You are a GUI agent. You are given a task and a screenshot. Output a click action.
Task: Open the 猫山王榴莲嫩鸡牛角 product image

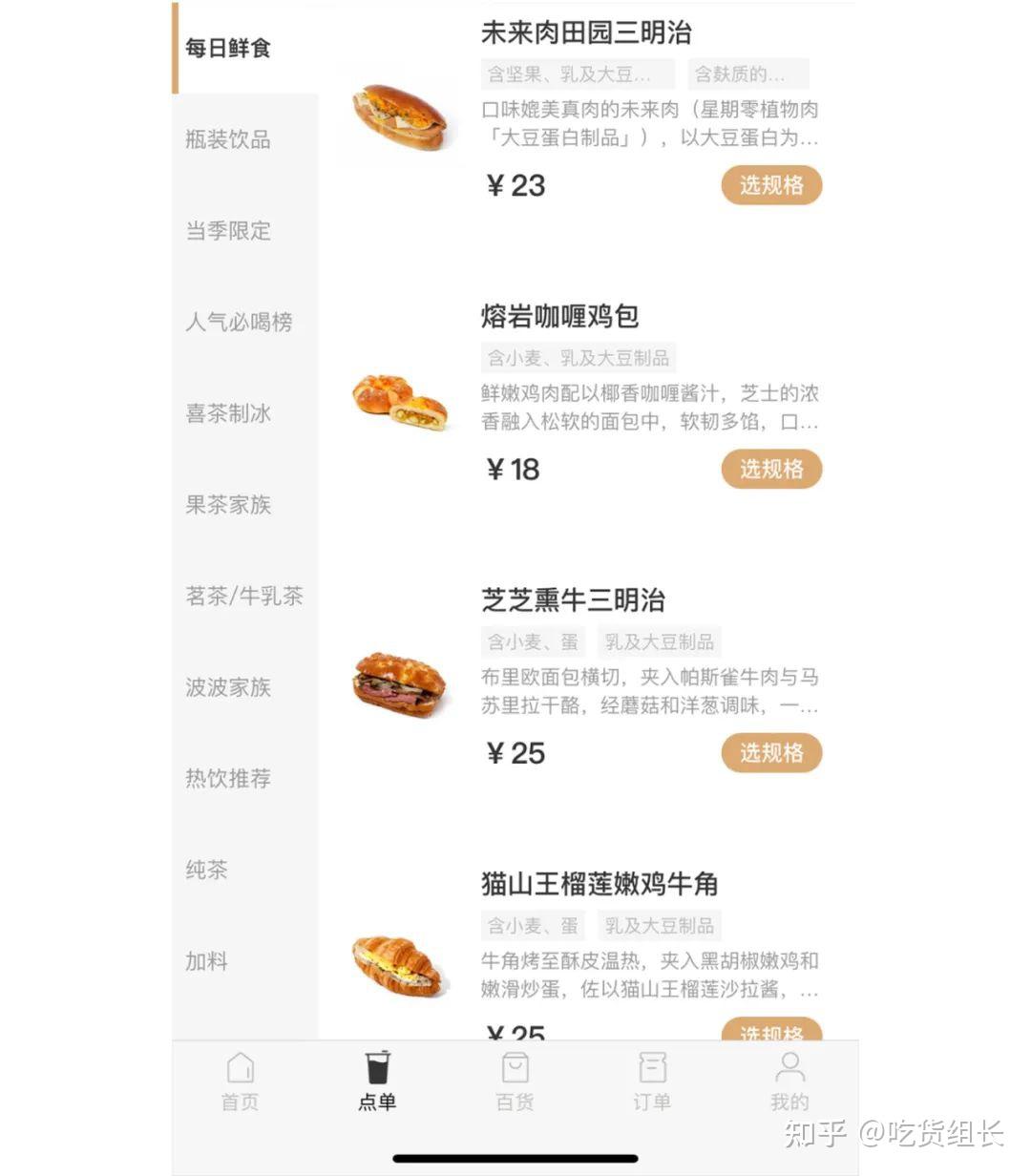pos(399,965)
